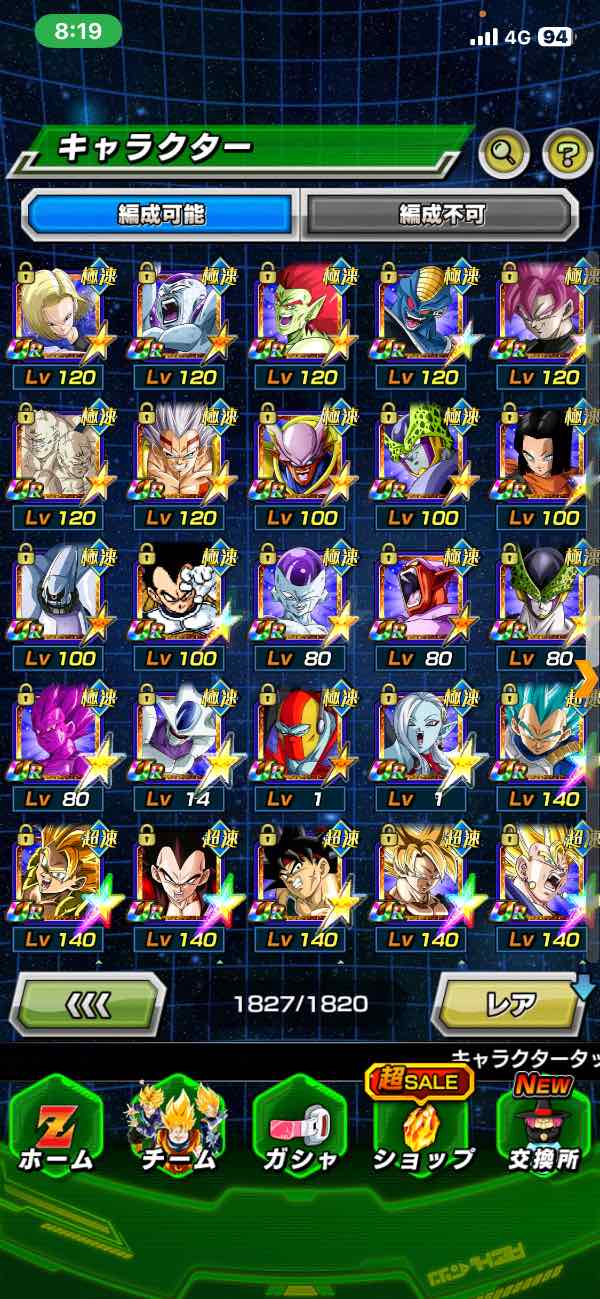Select the Lv 14 character card
The image size is (600, 1299).
[x=181, y=746]
